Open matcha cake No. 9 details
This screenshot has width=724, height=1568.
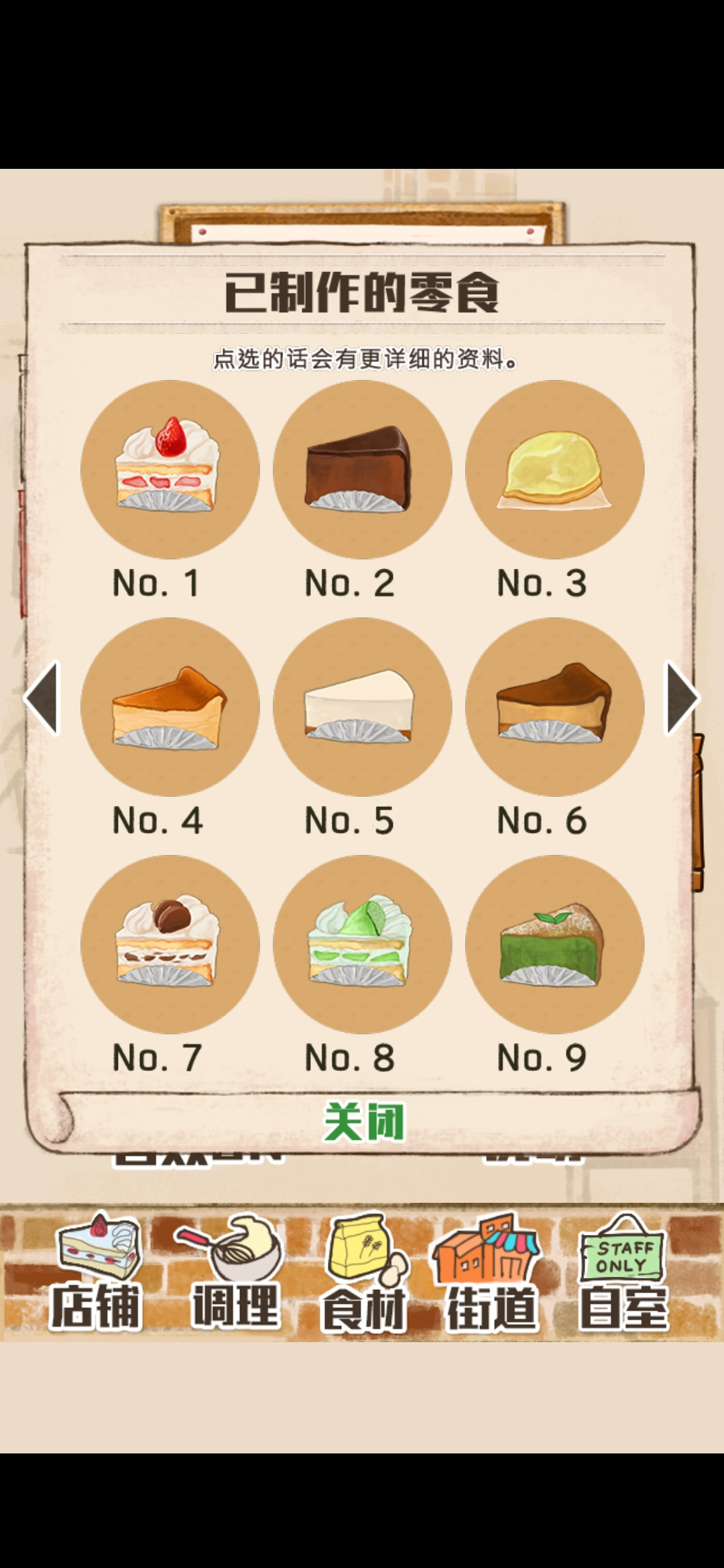coord(555,944)
